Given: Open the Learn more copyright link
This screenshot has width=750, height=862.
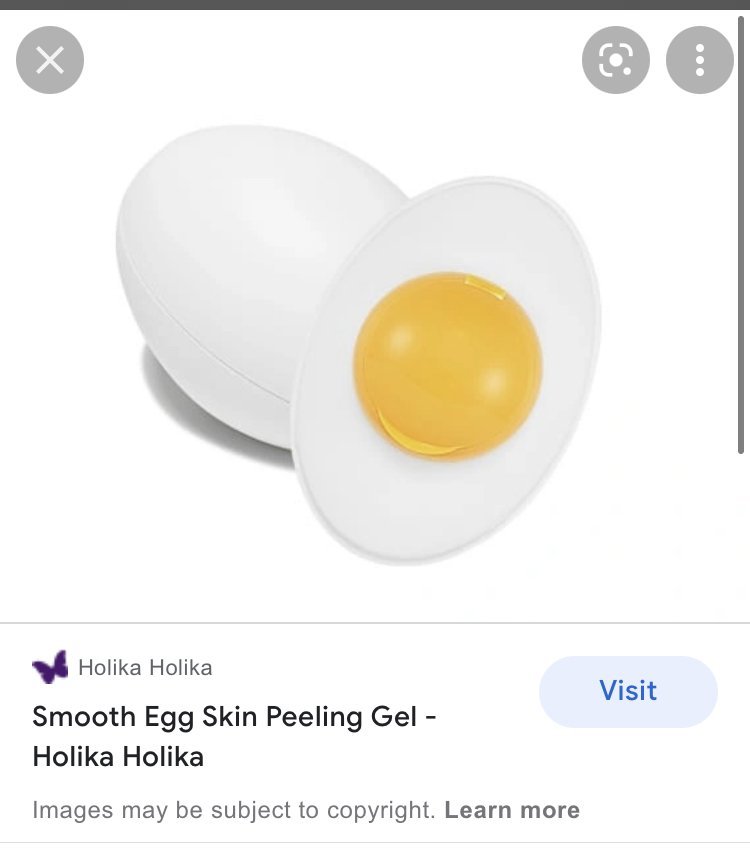Looking at the screenshot, I should [512, 810].
